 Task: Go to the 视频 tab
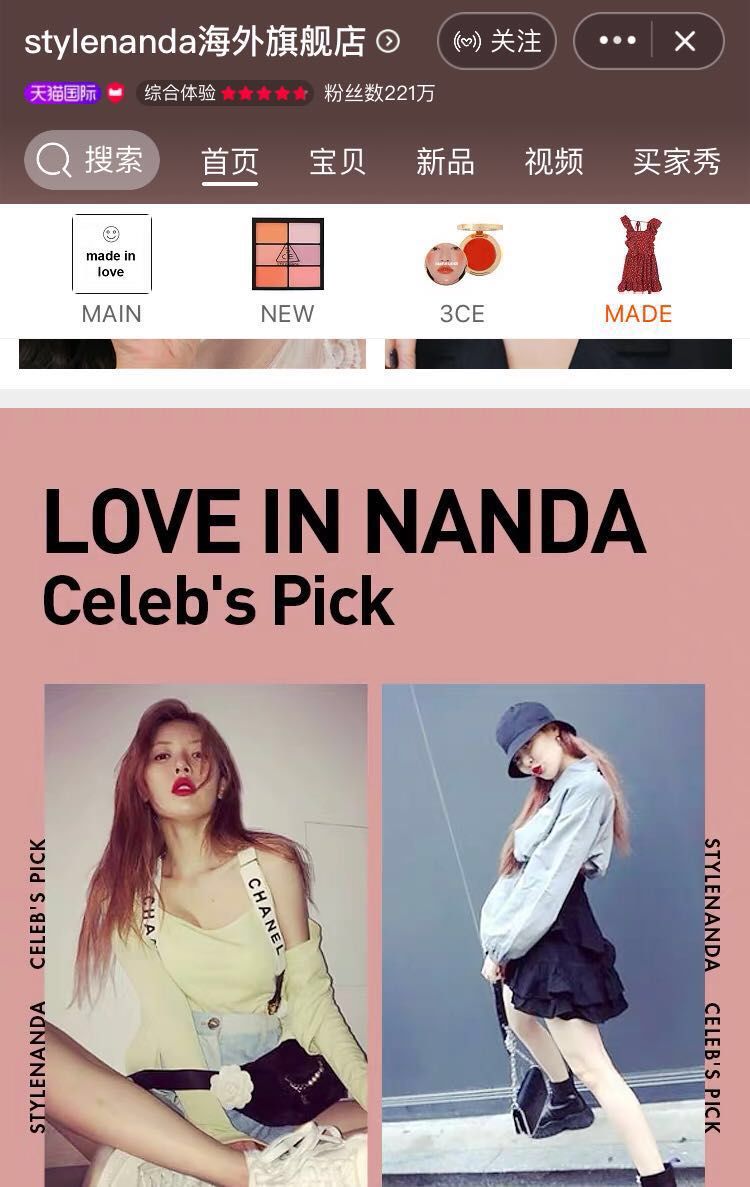(553, 162)
